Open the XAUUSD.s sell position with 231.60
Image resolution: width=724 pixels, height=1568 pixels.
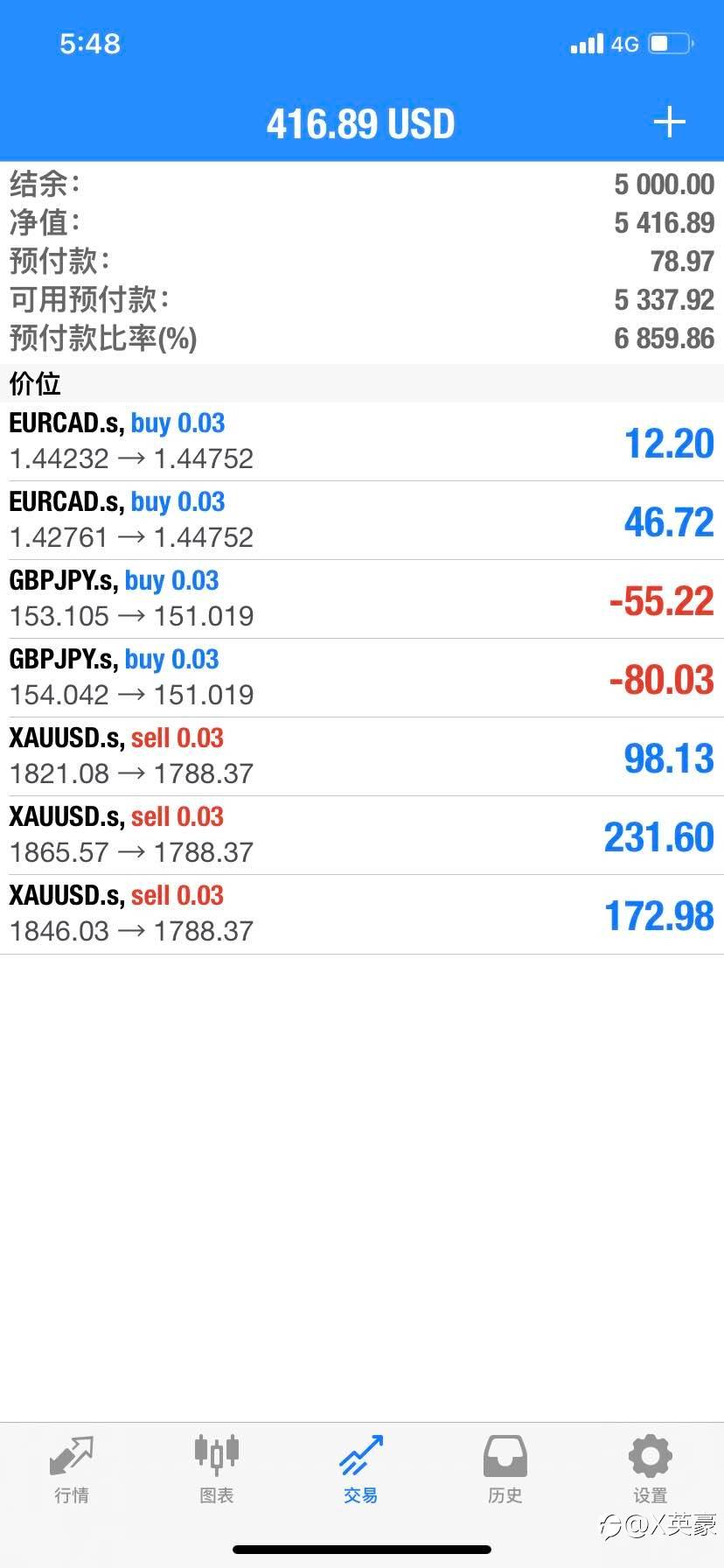362,836
